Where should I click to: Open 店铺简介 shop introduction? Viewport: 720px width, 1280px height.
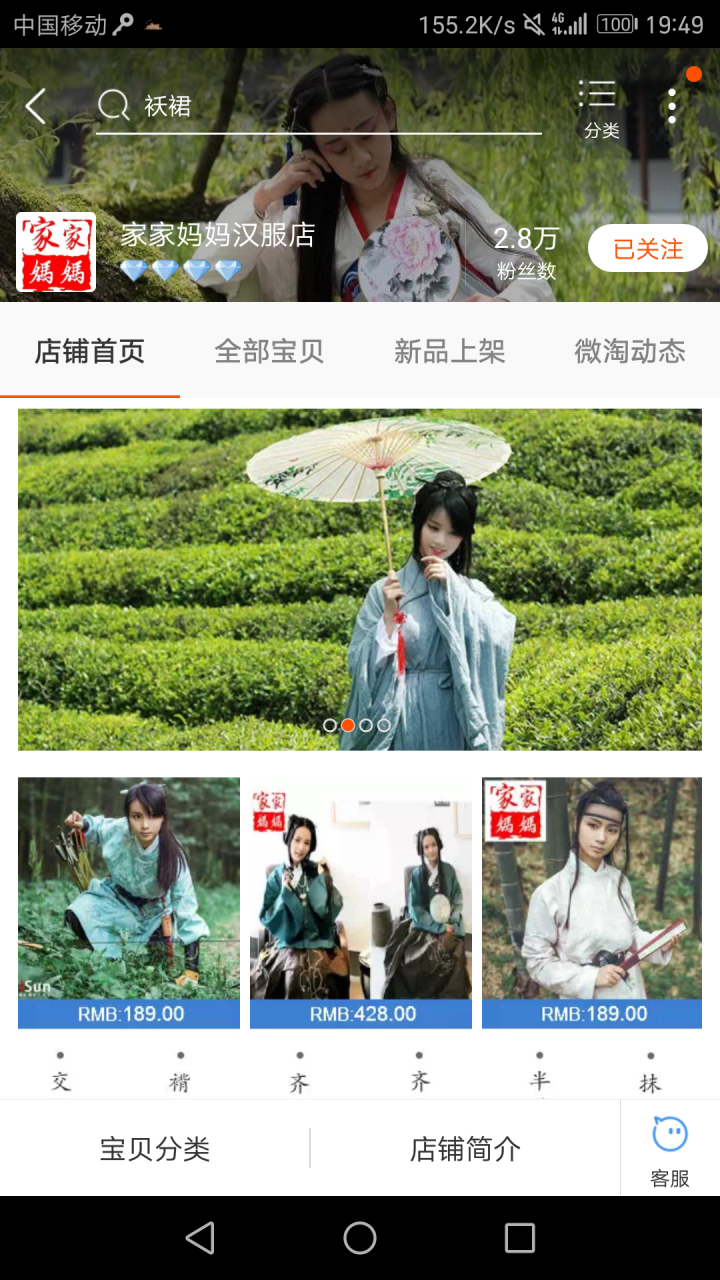[465, 1149]
